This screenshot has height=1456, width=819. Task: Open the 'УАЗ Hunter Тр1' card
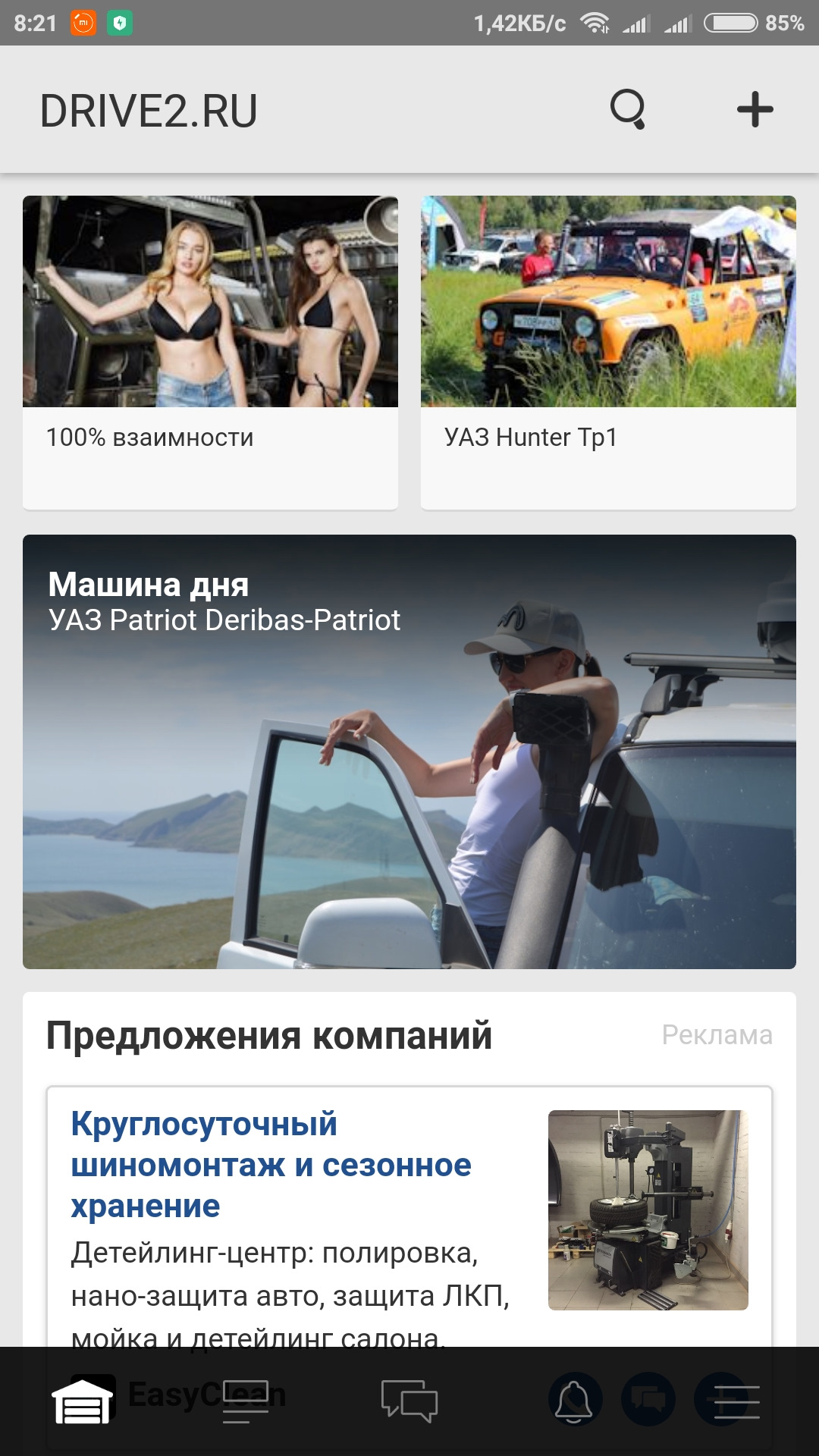point(608,353)
